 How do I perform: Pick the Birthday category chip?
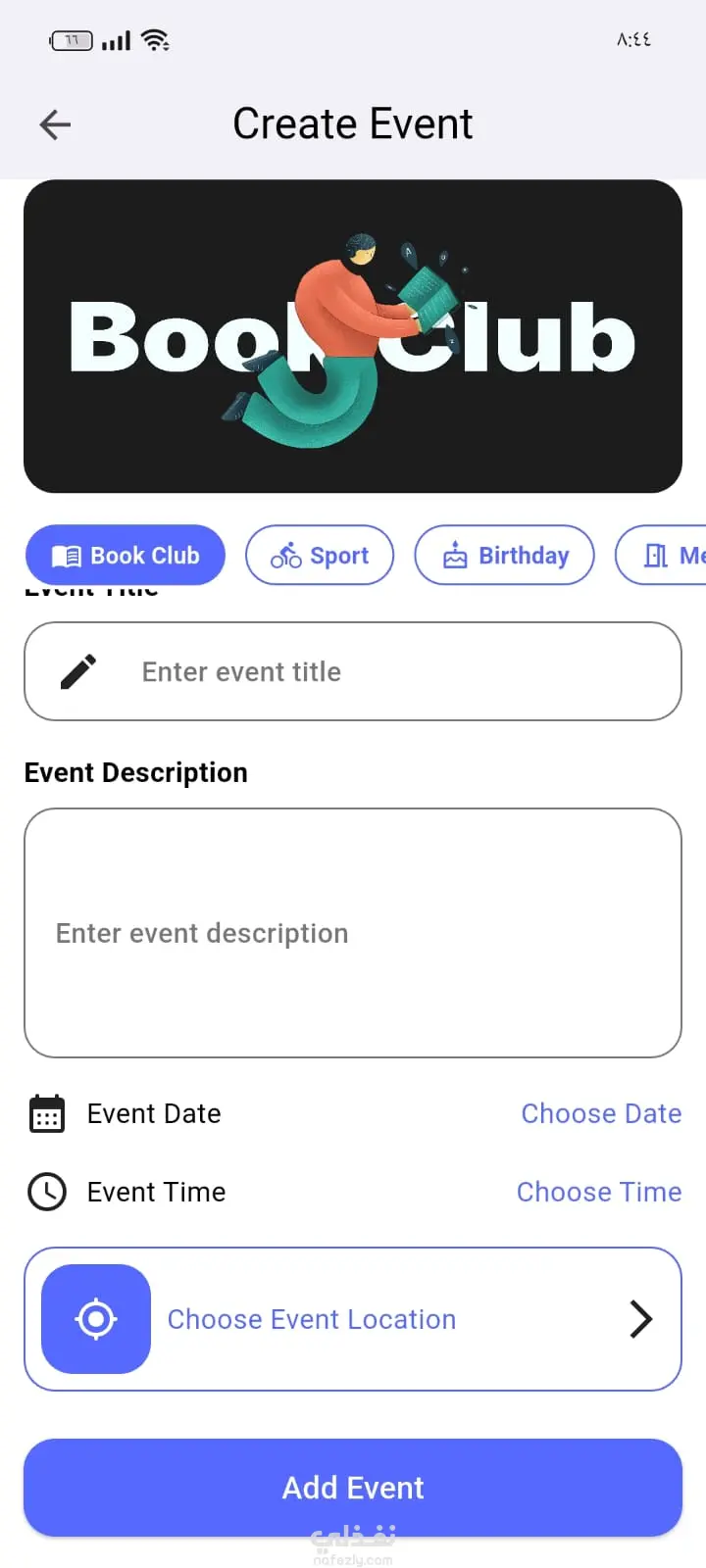(x=505, y=556)
